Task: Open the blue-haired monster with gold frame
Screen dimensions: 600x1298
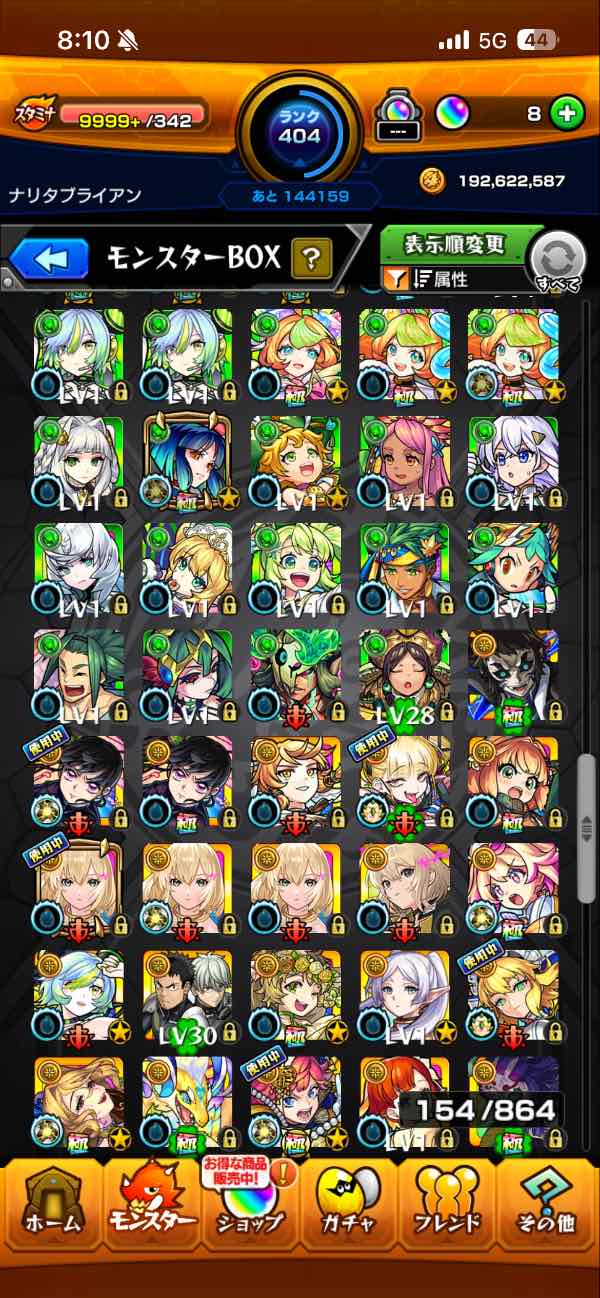Action: (x=188, y=461)
